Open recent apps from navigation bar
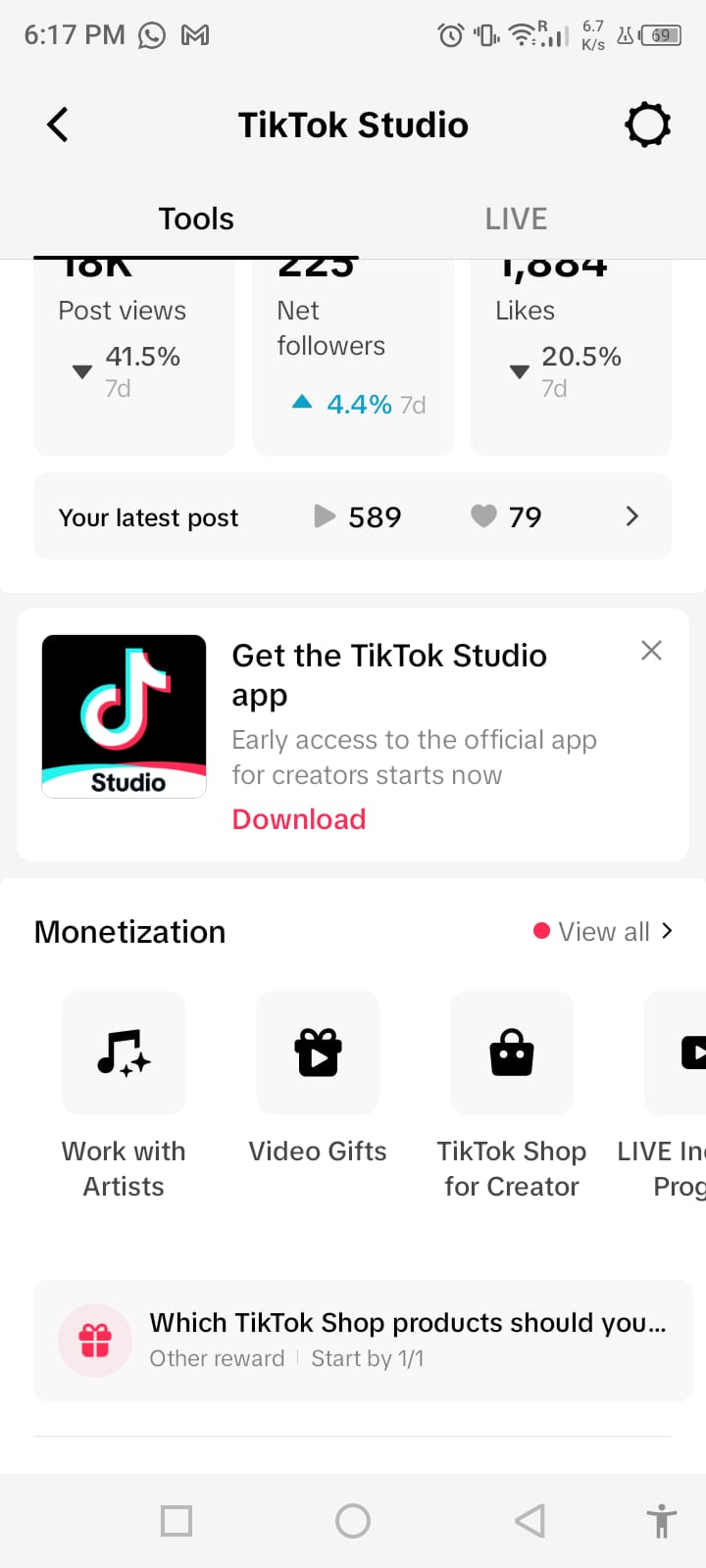 tap(176, 1521)
